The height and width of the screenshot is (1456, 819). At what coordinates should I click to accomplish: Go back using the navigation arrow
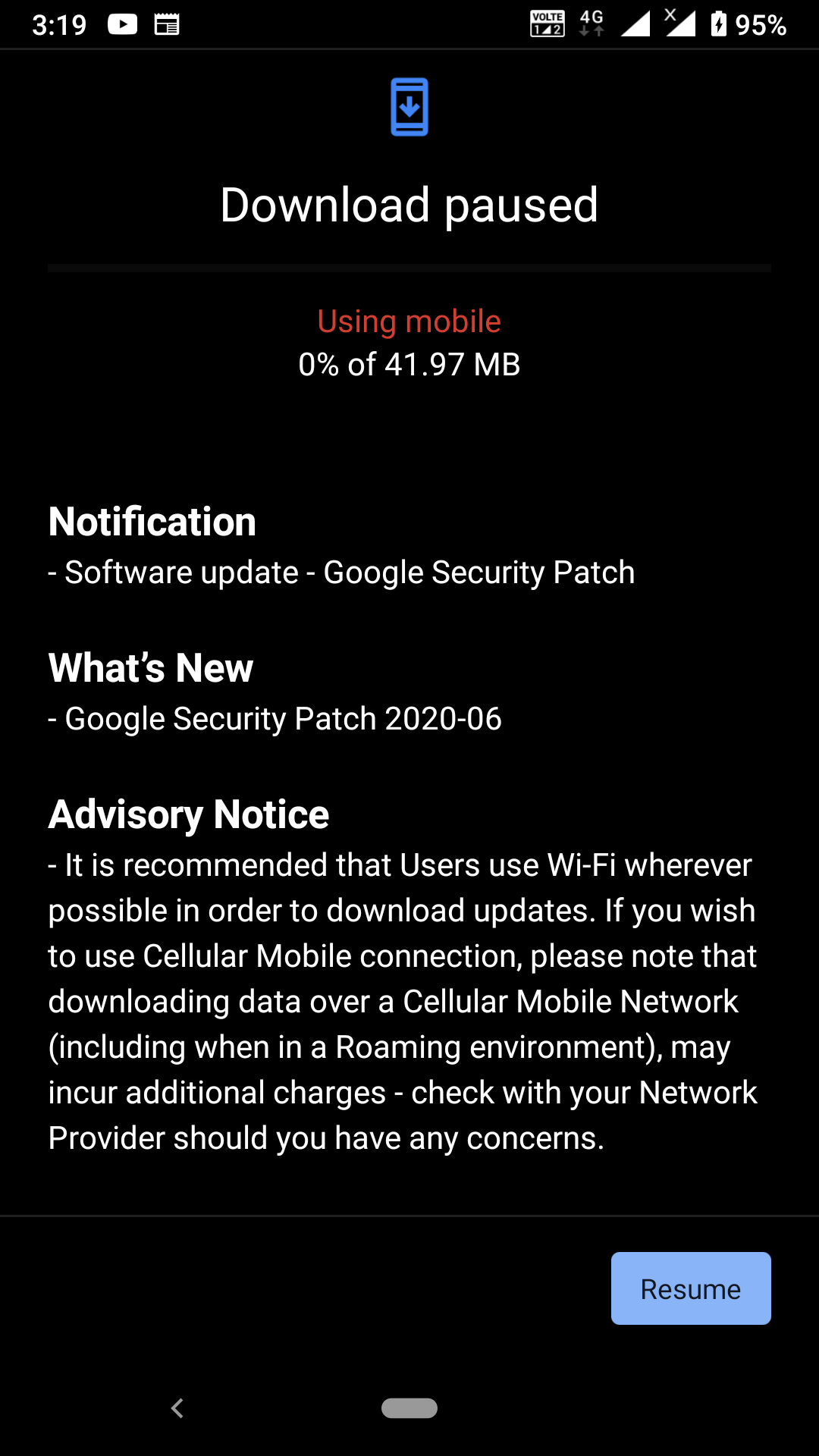tap(177, 1408)
